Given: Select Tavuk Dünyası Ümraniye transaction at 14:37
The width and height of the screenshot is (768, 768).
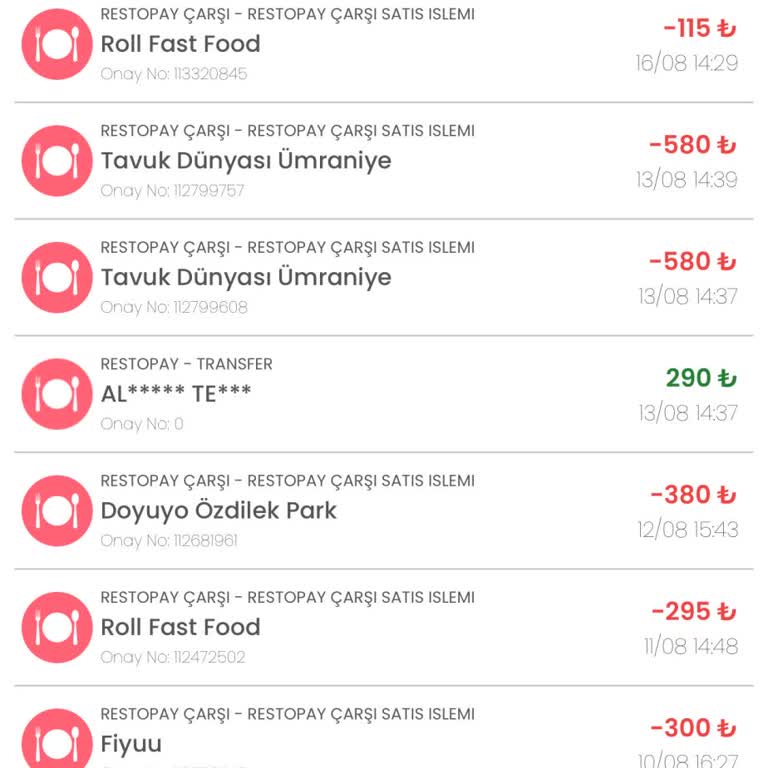Looking at the screenshot, I should pos(383,278).
